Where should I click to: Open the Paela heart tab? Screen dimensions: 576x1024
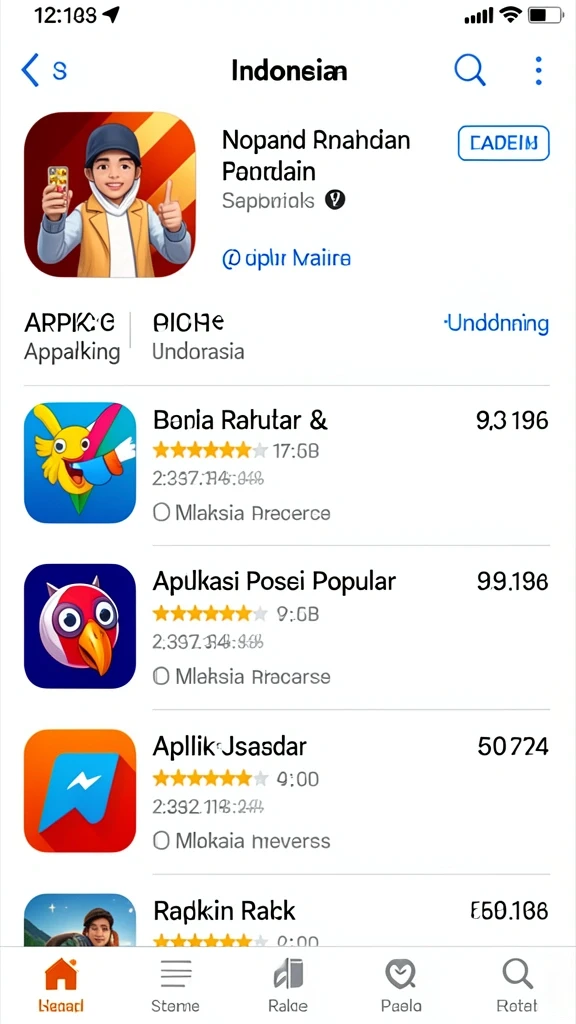coord(401,985)
